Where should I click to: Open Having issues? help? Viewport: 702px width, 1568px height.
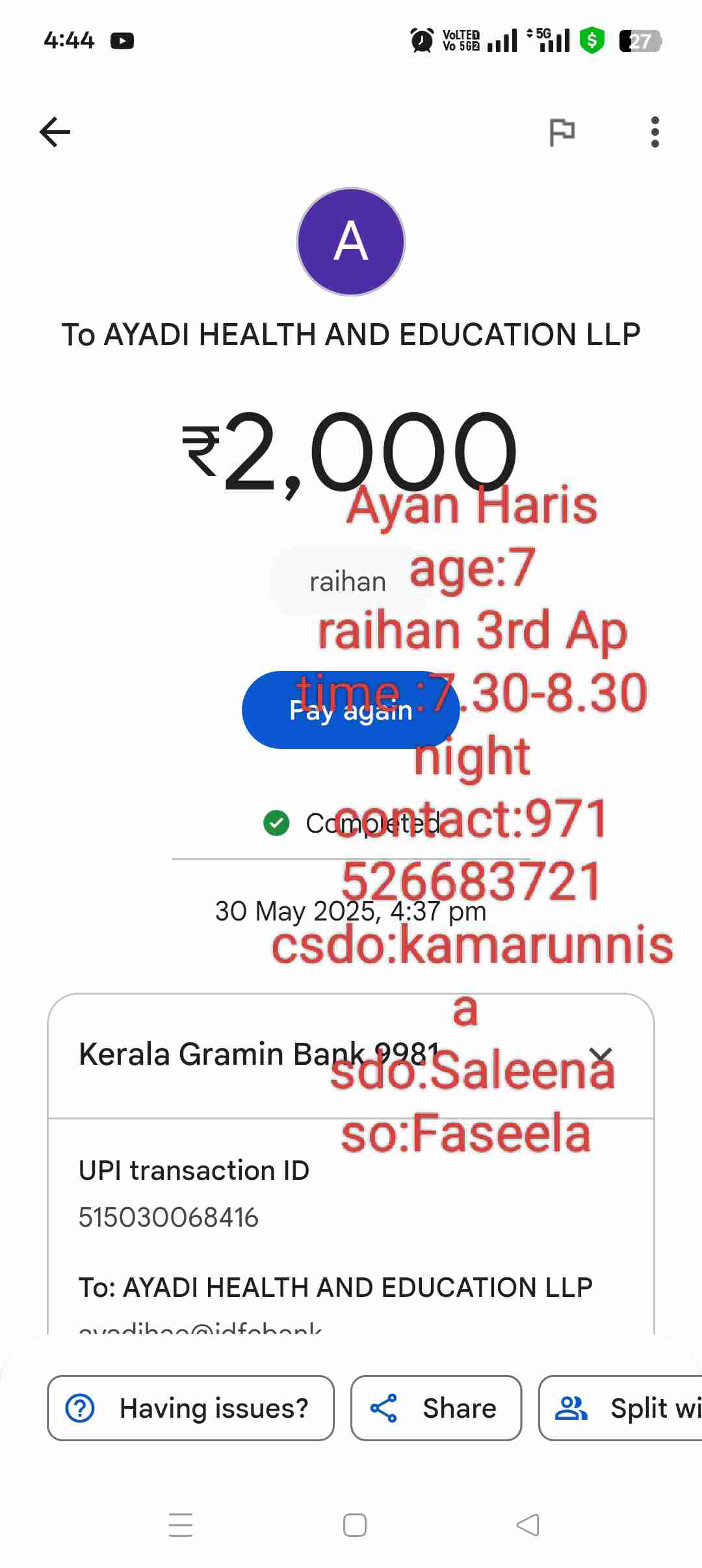[x=190, y=1408]
